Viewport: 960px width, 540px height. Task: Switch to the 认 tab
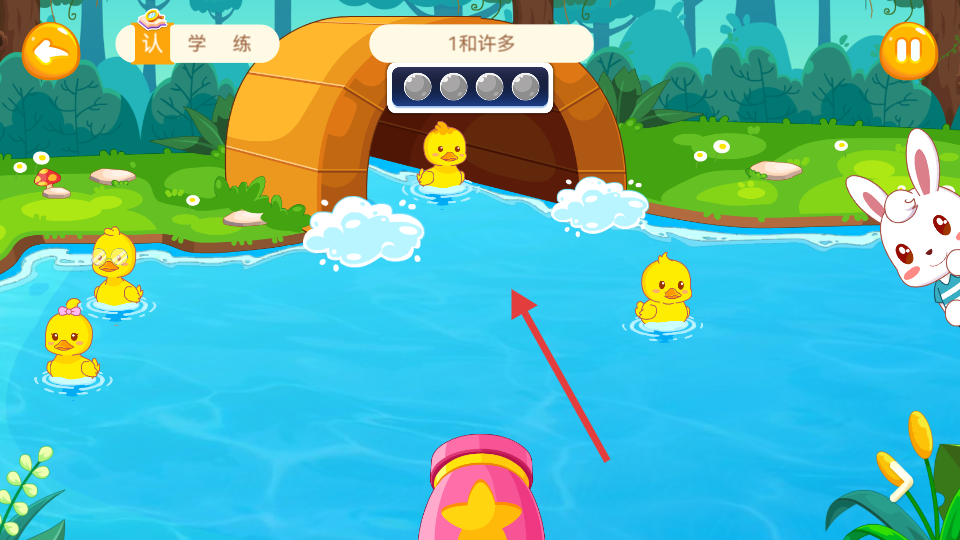[x=153, y=45]
